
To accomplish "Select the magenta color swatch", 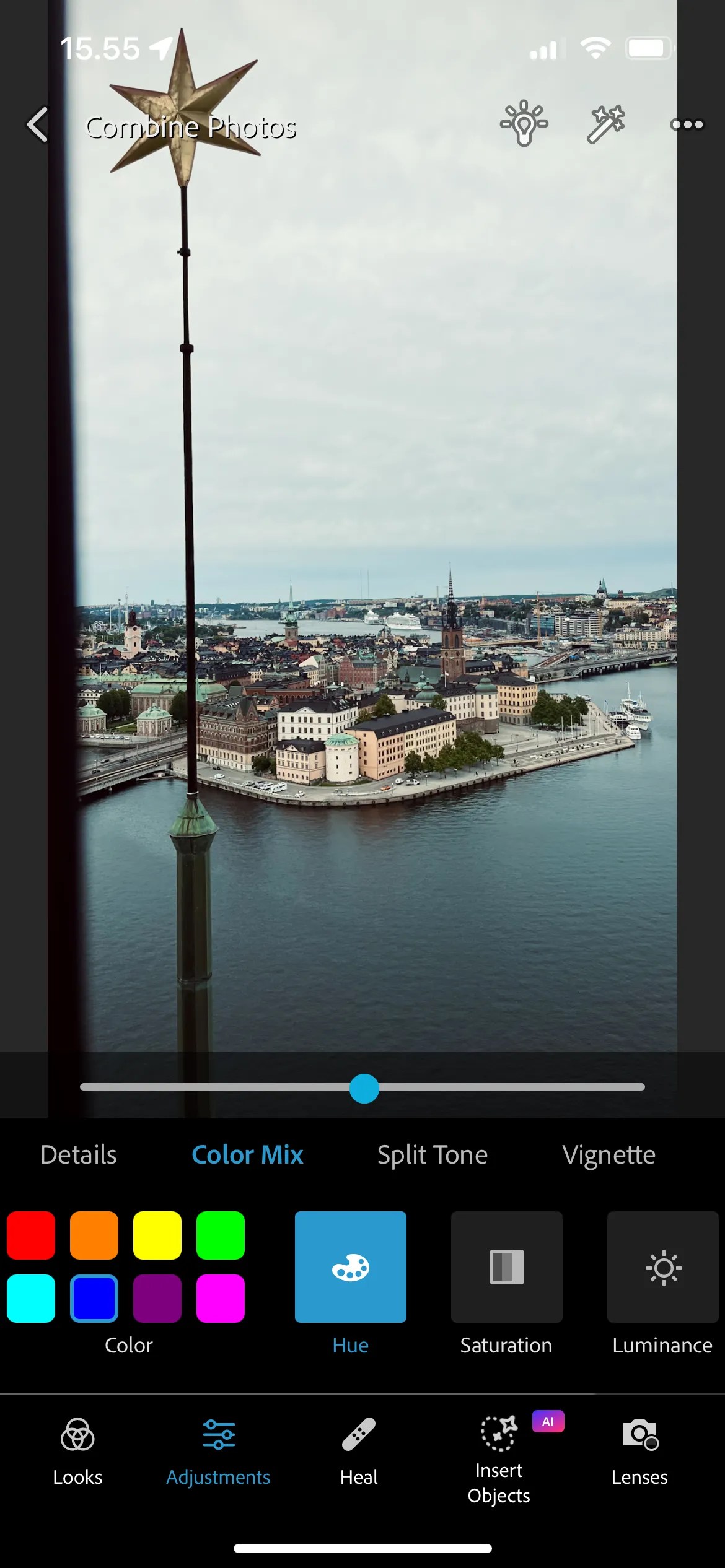I will (221, 1299).
